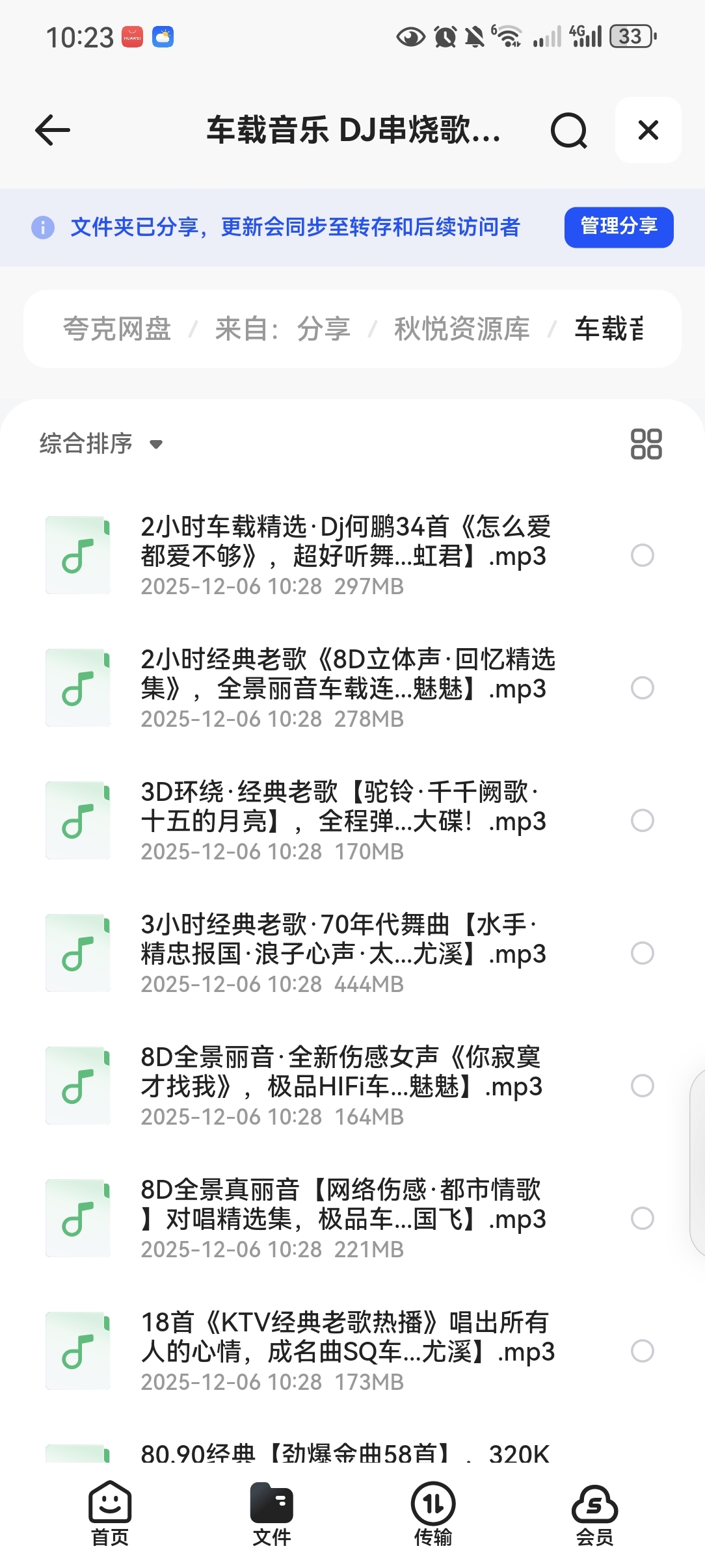Jump to 夸克网盘 in the breadcrumb

pyautogui.click(x=117, y=329)
